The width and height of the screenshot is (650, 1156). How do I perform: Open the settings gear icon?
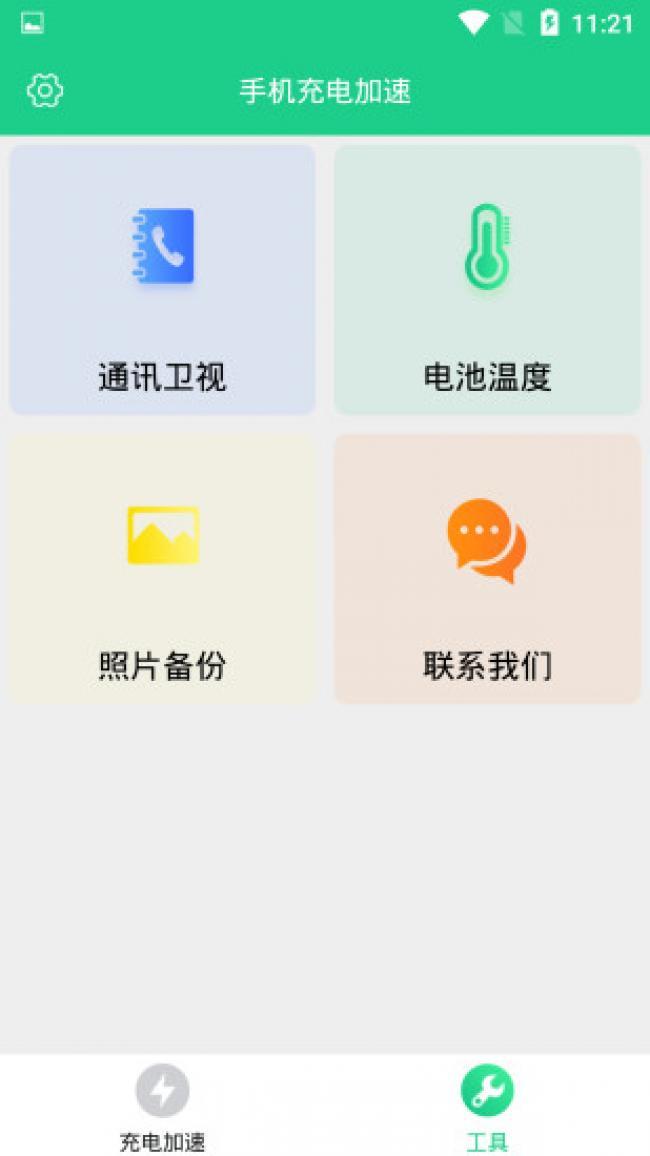point(45,91)
